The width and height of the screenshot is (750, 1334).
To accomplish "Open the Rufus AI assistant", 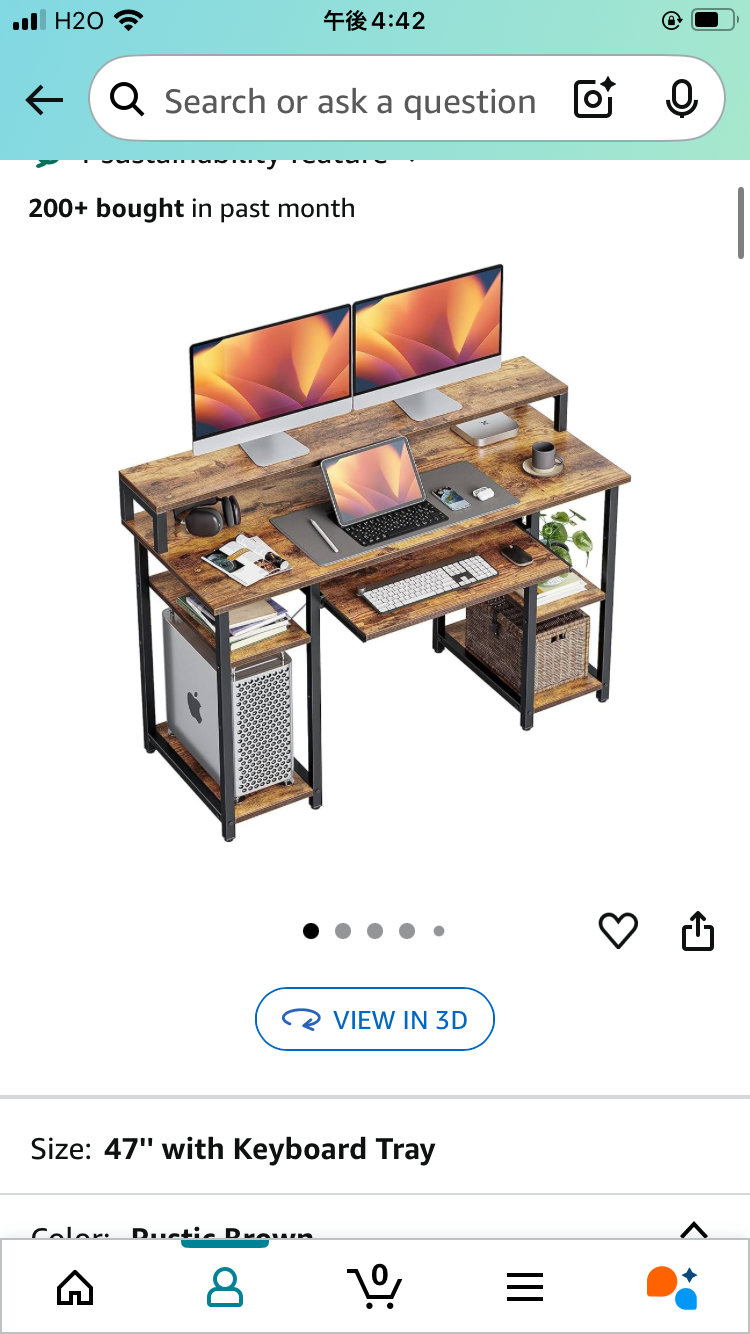I will pyautogui.click(x=672, y=1287).
